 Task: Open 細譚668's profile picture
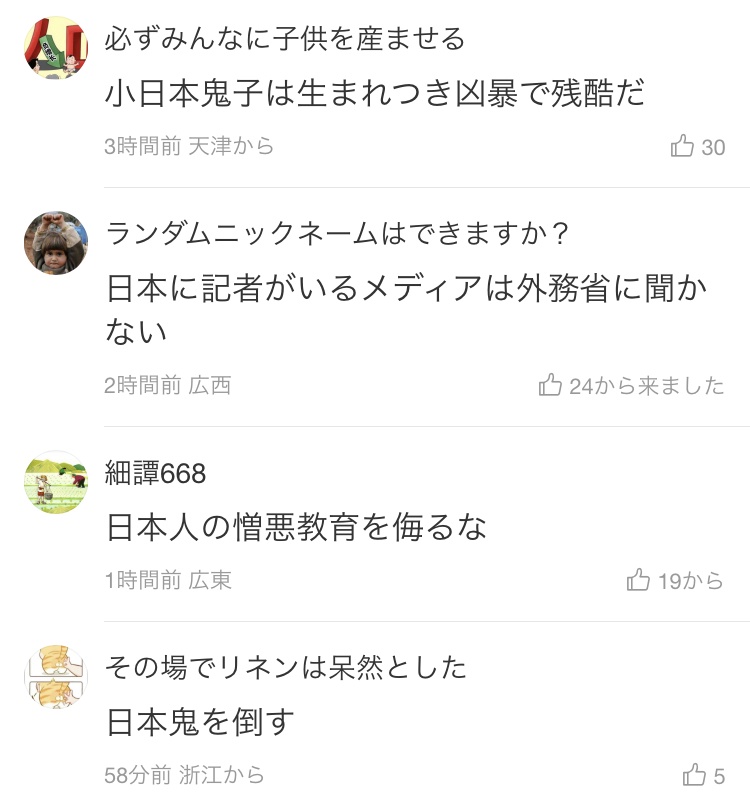pyautogui.click(x=56, y=483)
